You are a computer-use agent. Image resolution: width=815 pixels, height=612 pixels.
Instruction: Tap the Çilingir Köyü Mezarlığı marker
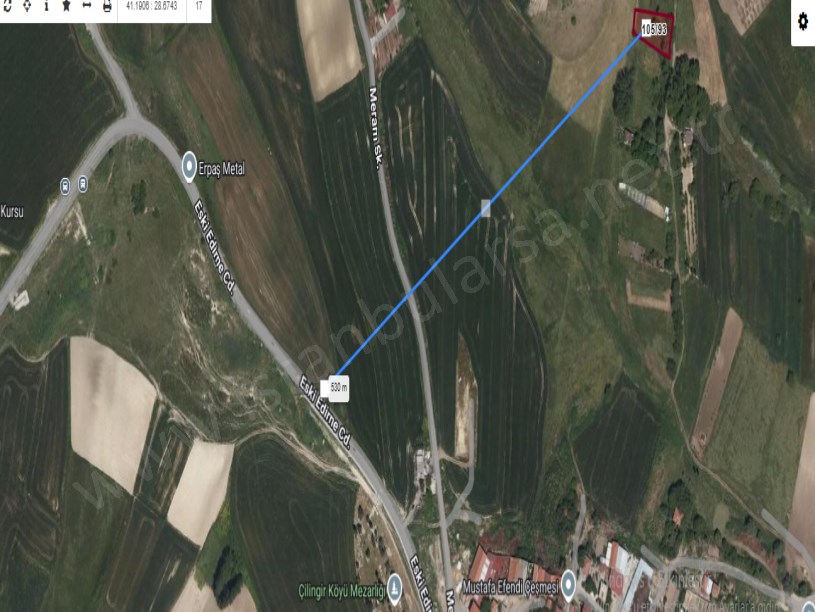coord(395,586)
